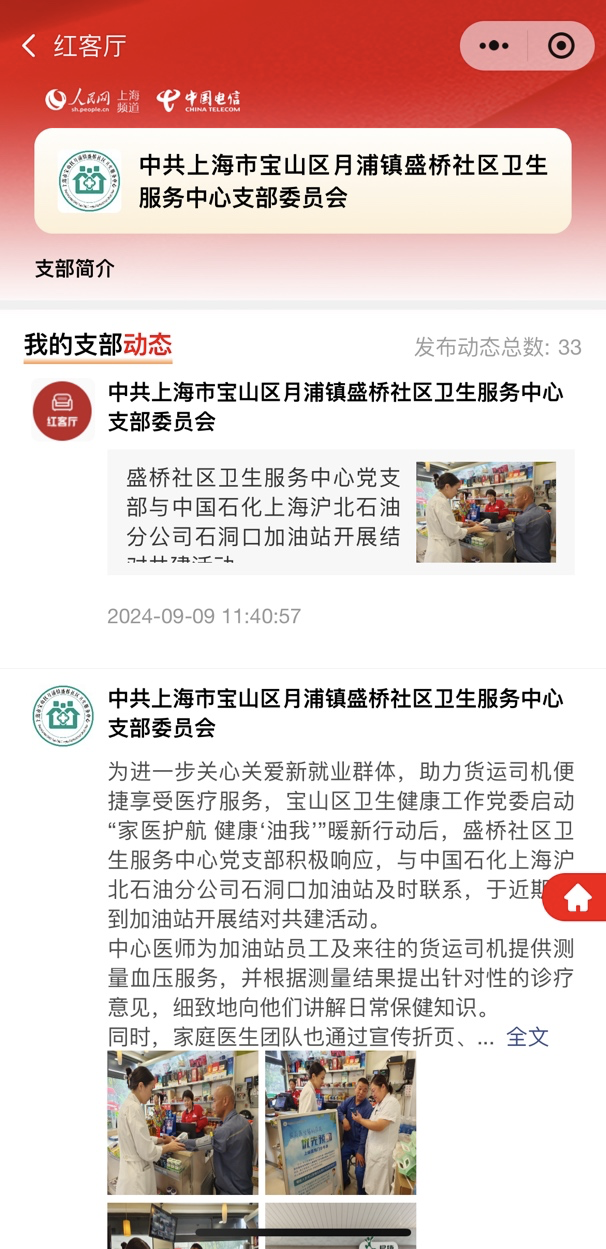
Task: Open the shared post card about 石洞口加油站
Action: tap(340, 511)
